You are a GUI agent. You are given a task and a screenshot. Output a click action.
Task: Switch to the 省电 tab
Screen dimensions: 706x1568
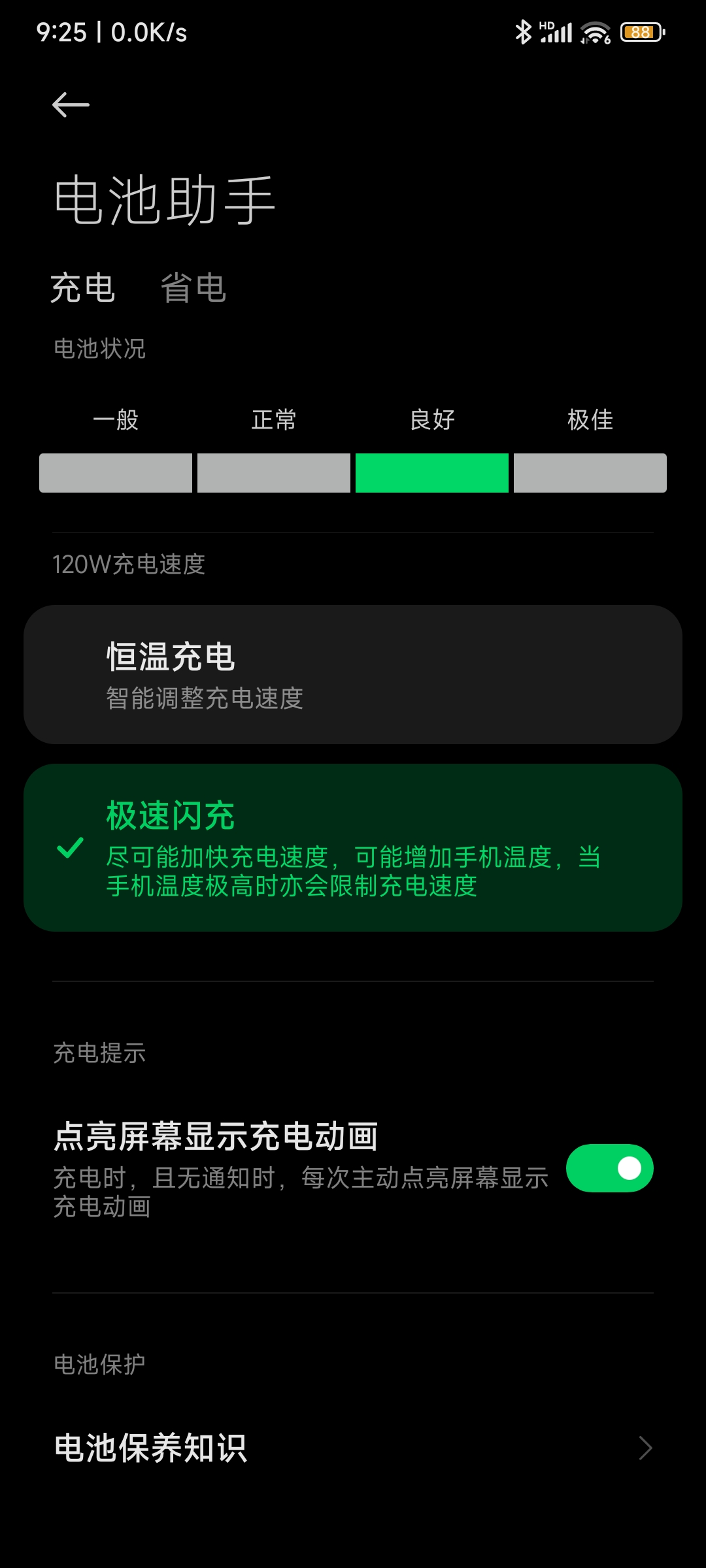[193, 288]
